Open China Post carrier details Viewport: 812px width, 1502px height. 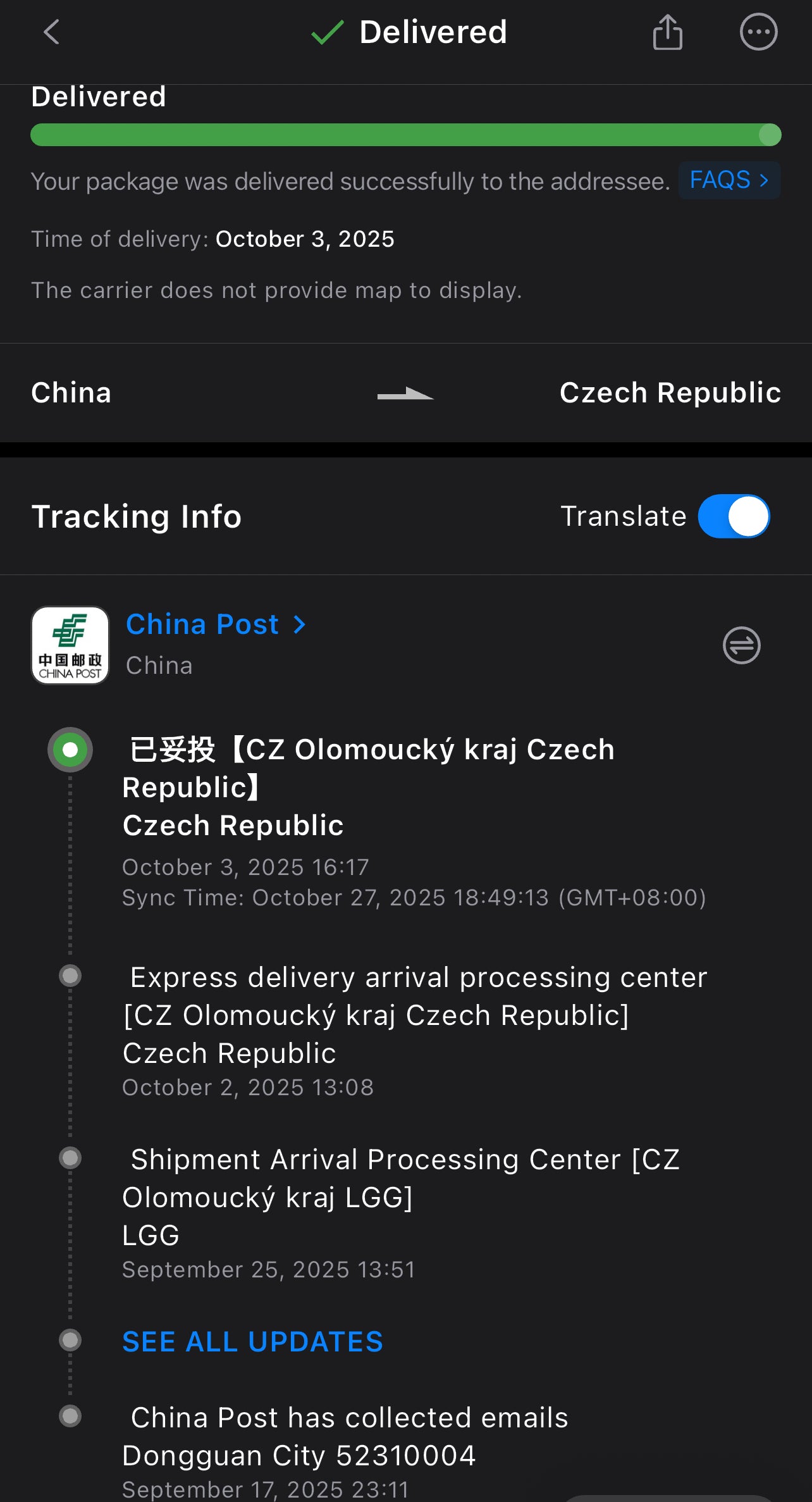pos(216,624)
